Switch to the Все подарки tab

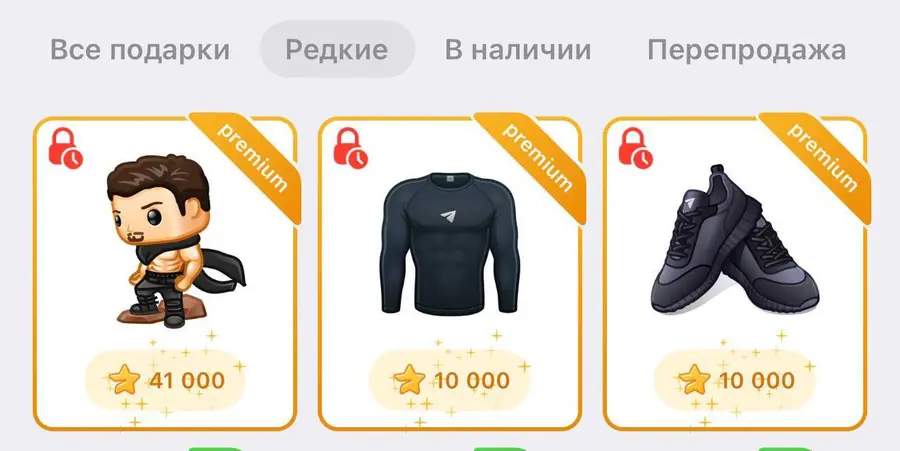(139, 49)
